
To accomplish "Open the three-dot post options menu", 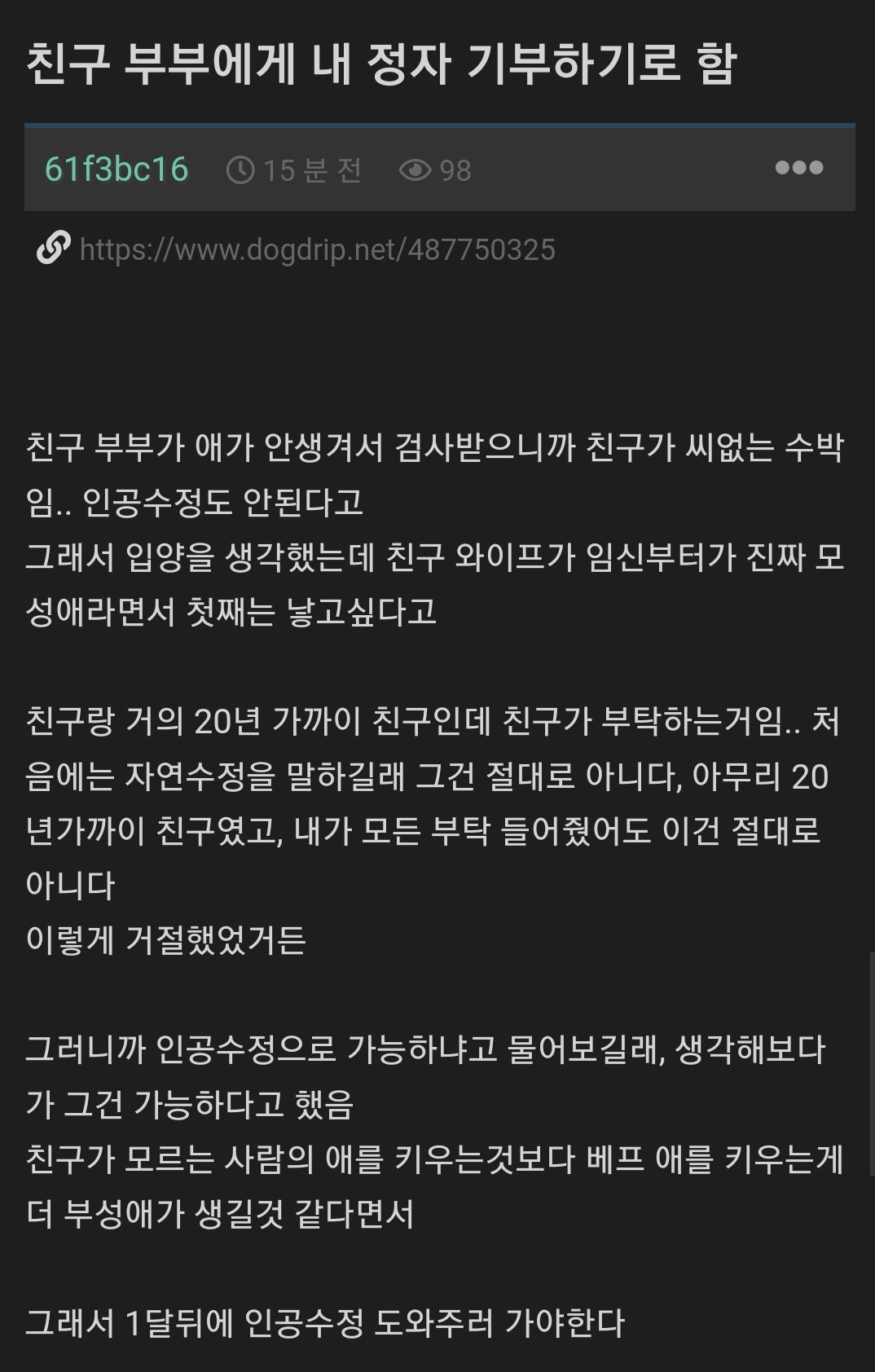I will 798,168.
